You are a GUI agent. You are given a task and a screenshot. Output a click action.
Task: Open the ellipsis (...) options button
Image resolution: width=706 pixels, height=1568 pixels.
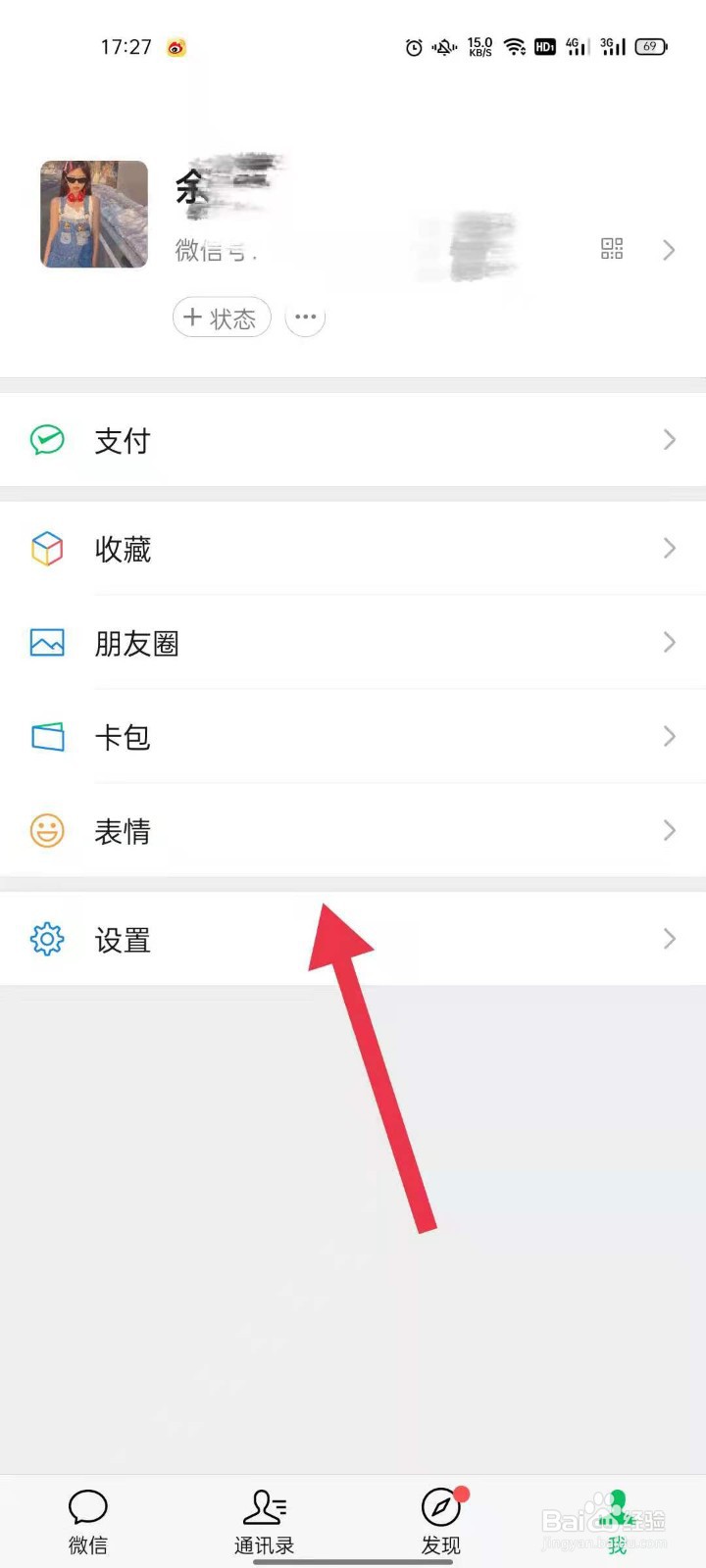point(305,318)
